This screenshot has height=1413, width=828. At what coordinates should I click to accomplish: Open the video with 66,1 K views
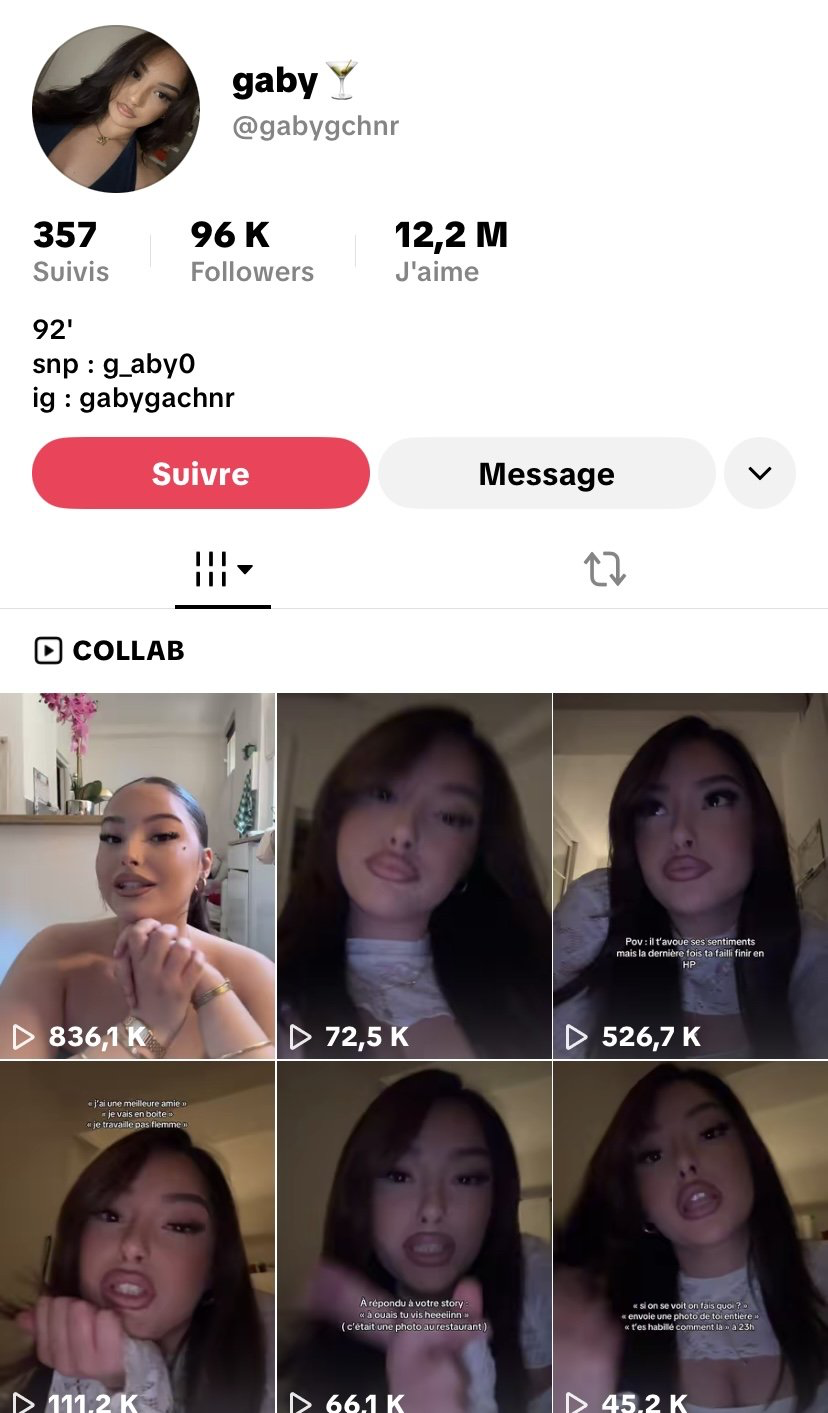tap(414, 1238)
